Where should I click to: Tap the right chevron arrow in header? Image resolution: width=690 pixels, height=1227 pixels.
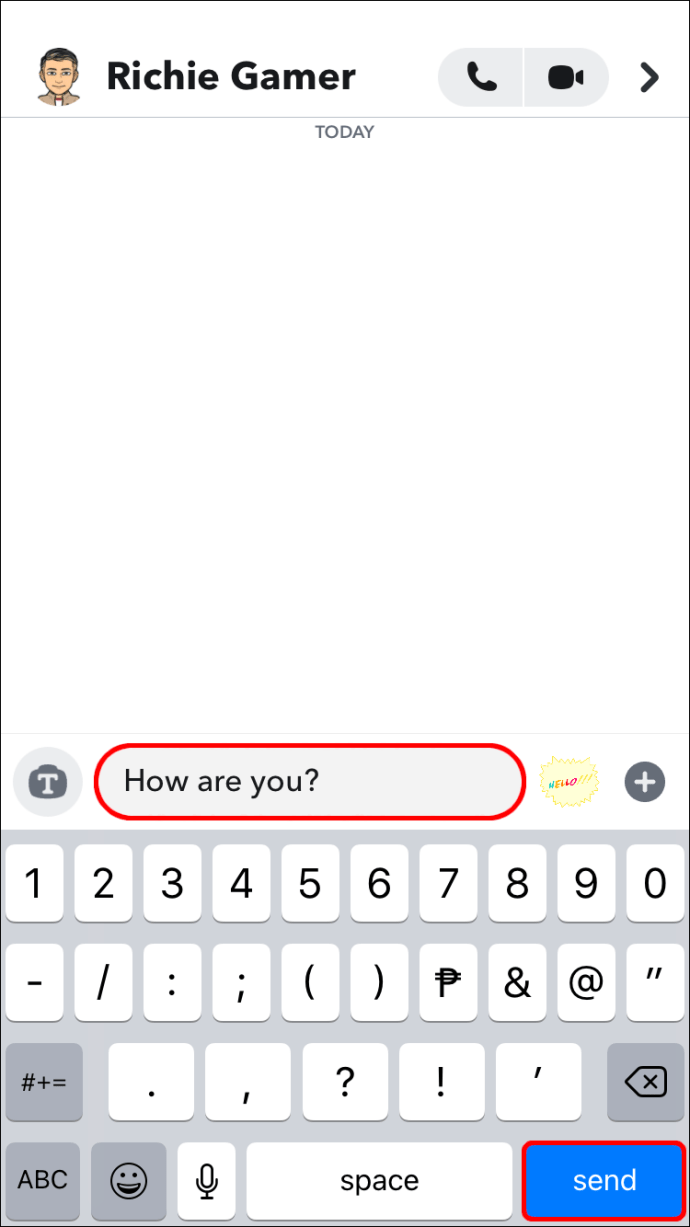(x=650, y=77)
